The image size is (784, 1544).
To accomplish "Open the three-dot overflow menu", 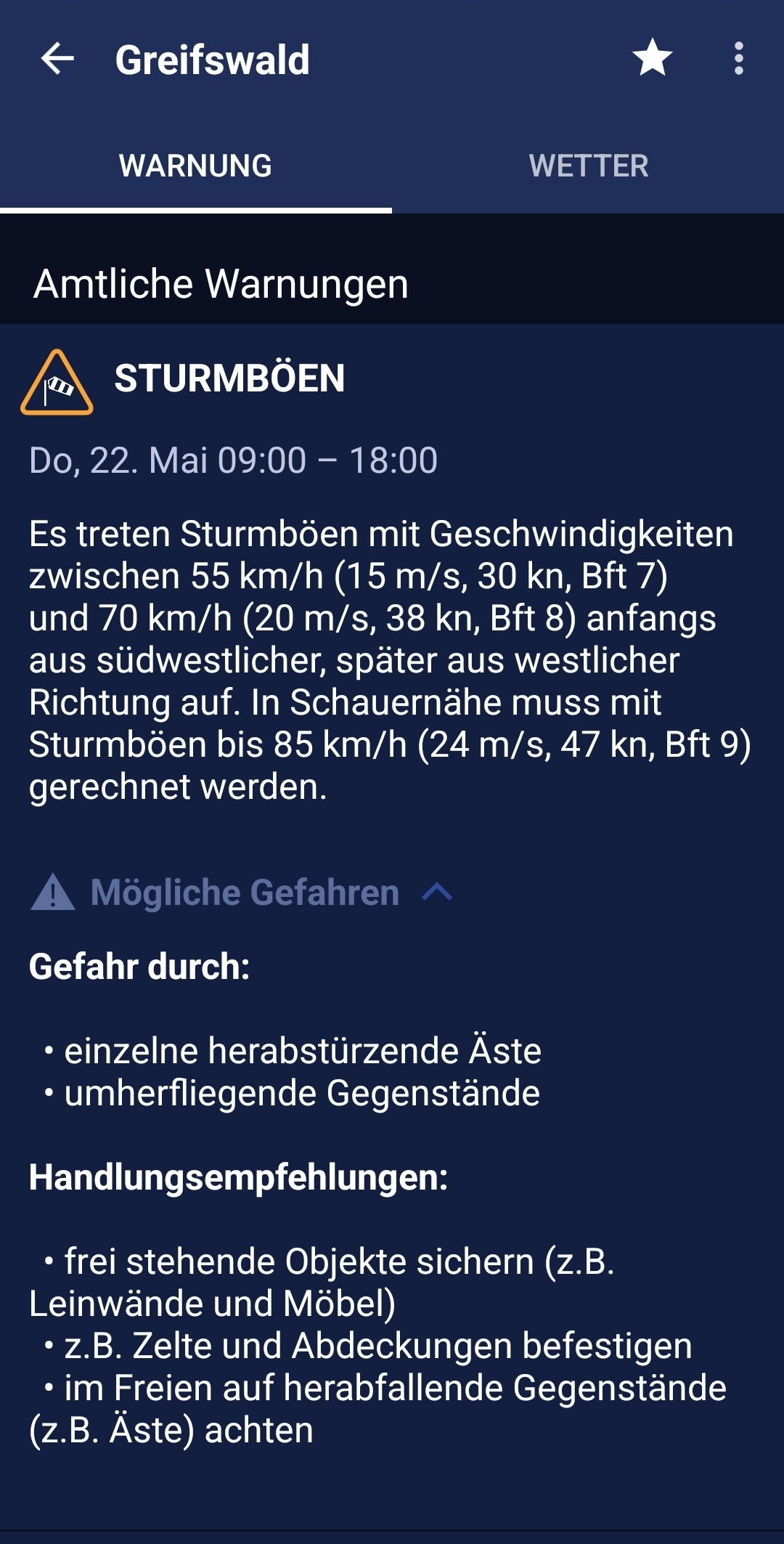I will coord(738,58).
